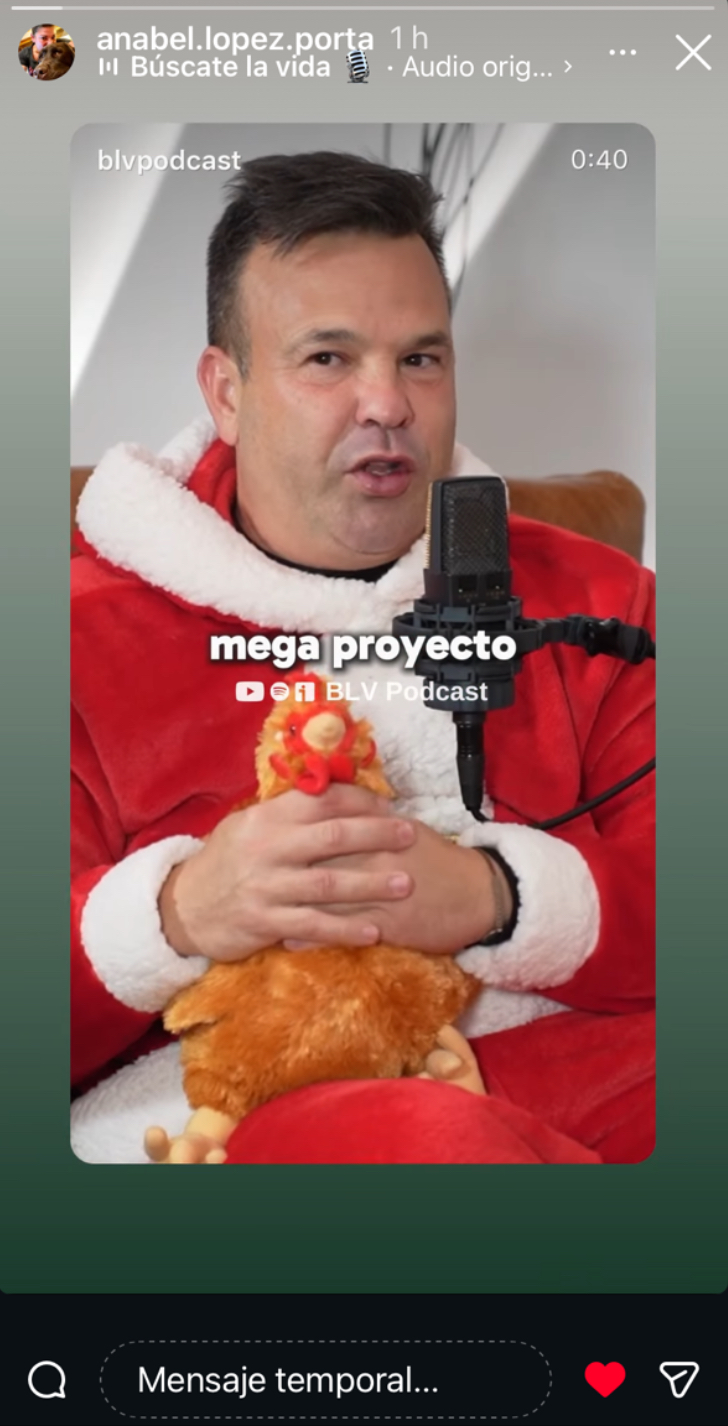This screenshot has width=728, height=1426.
Task: Open the message bubble icon beside the field
Action: click(47, 1380)
